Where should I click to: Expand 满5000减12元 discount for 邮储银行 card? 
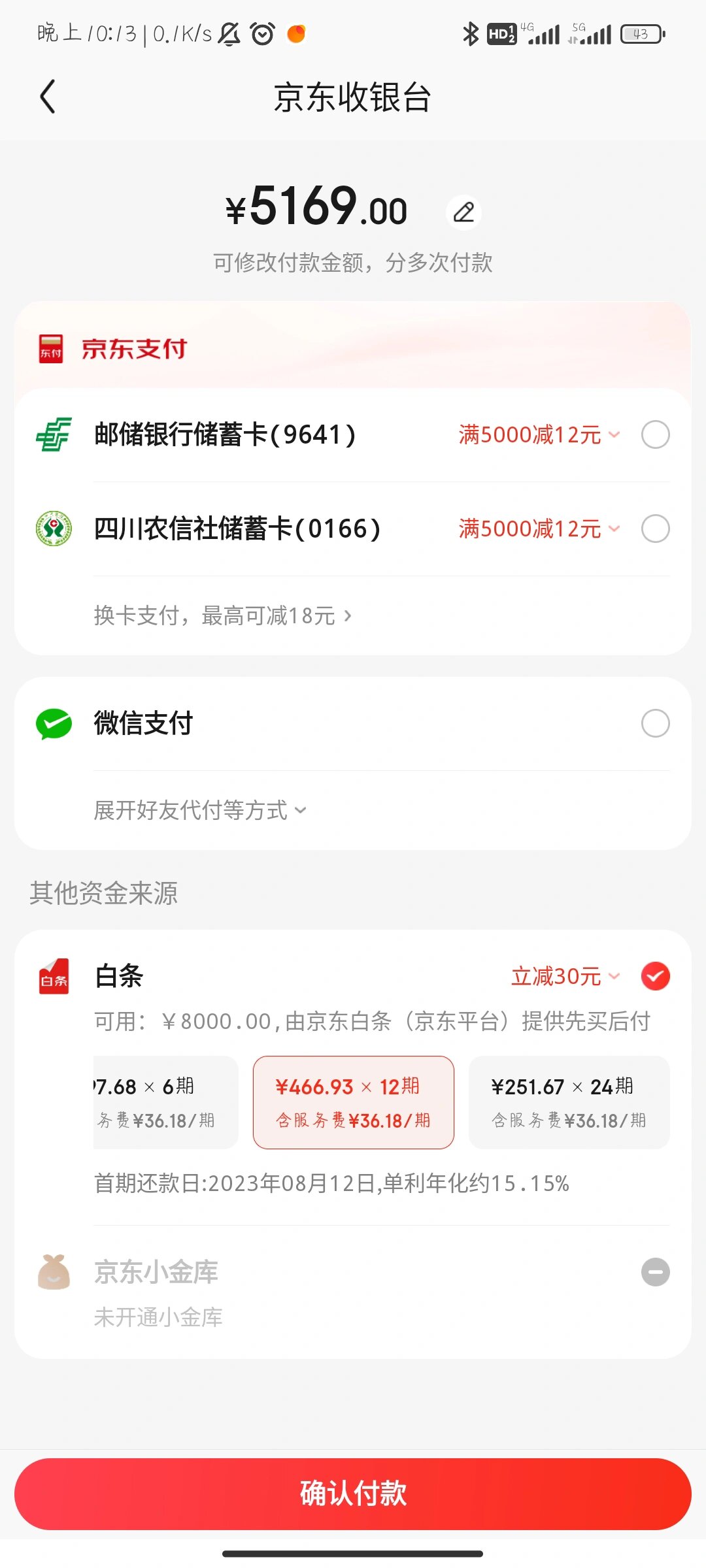point(539,434)
